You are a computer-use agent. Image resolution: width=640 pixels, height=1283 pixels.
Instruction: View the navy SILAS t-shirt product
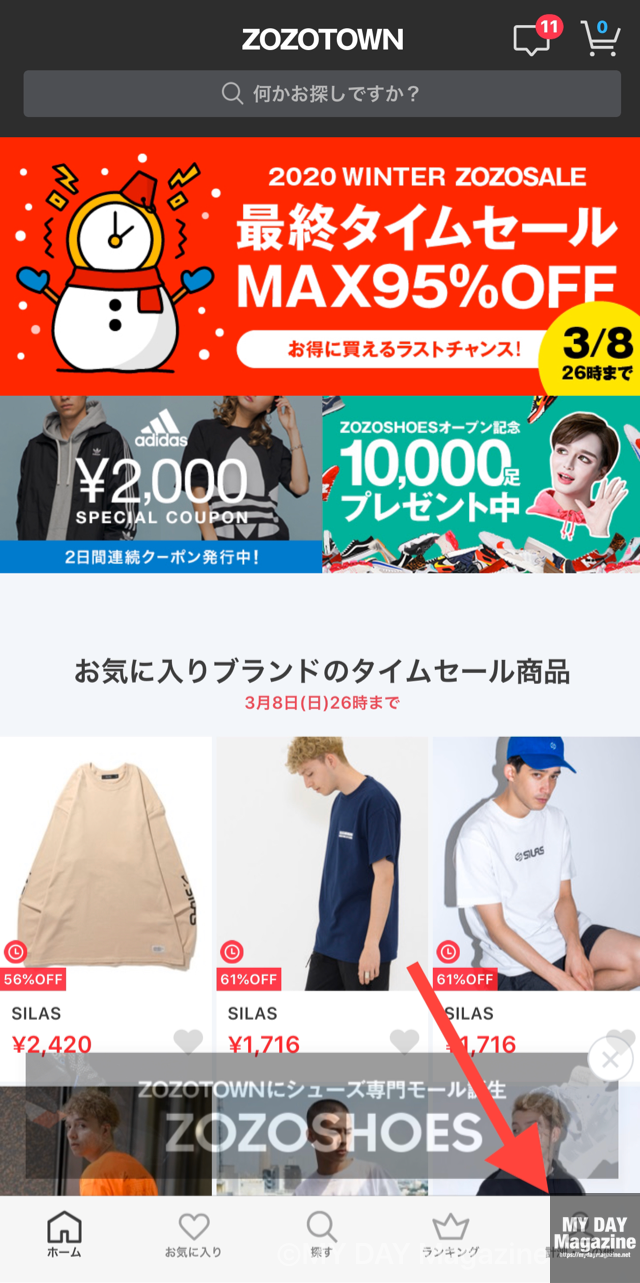tap(322, 865)
